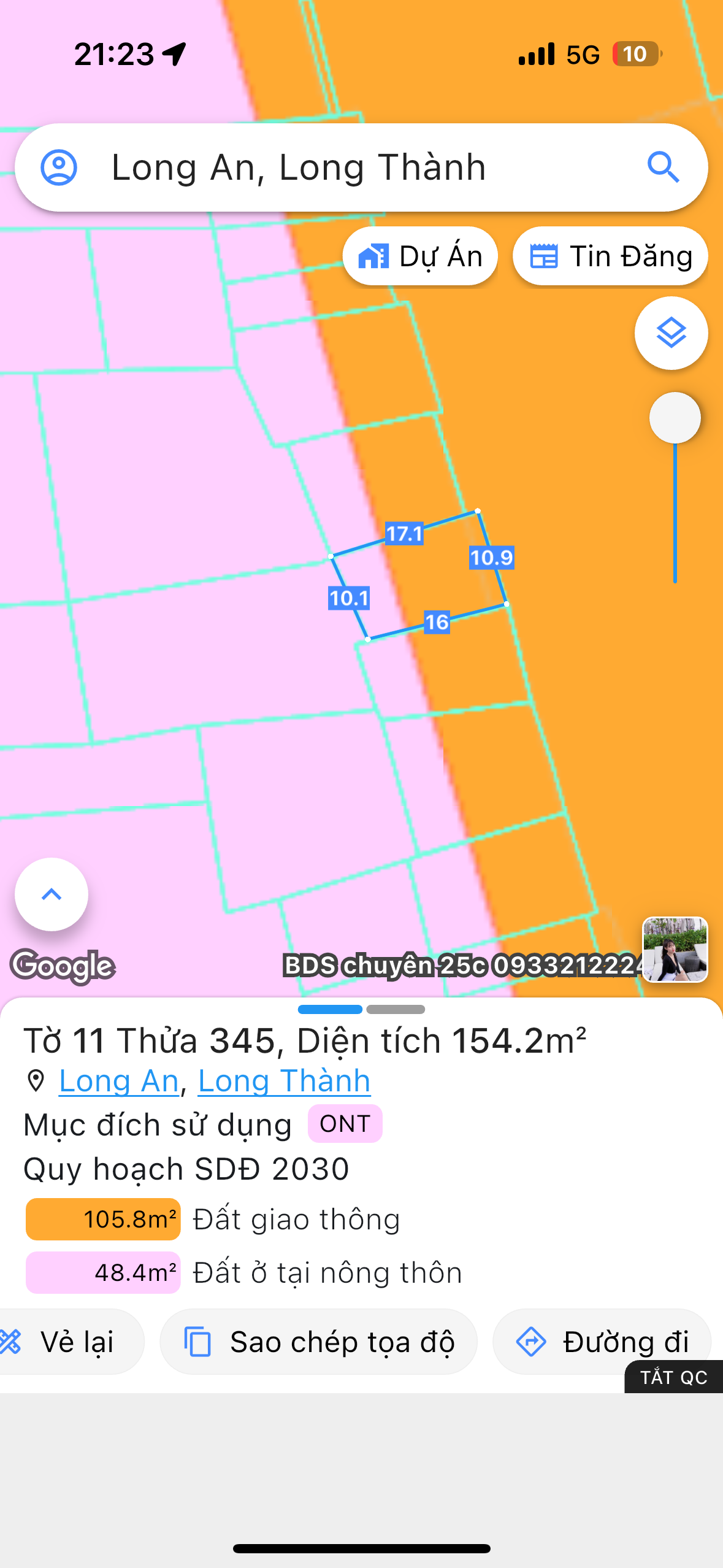Tap the search magnifier icon
This screenshot has width=723, height=1568.
pyautogui.click(x=663, y=167)
